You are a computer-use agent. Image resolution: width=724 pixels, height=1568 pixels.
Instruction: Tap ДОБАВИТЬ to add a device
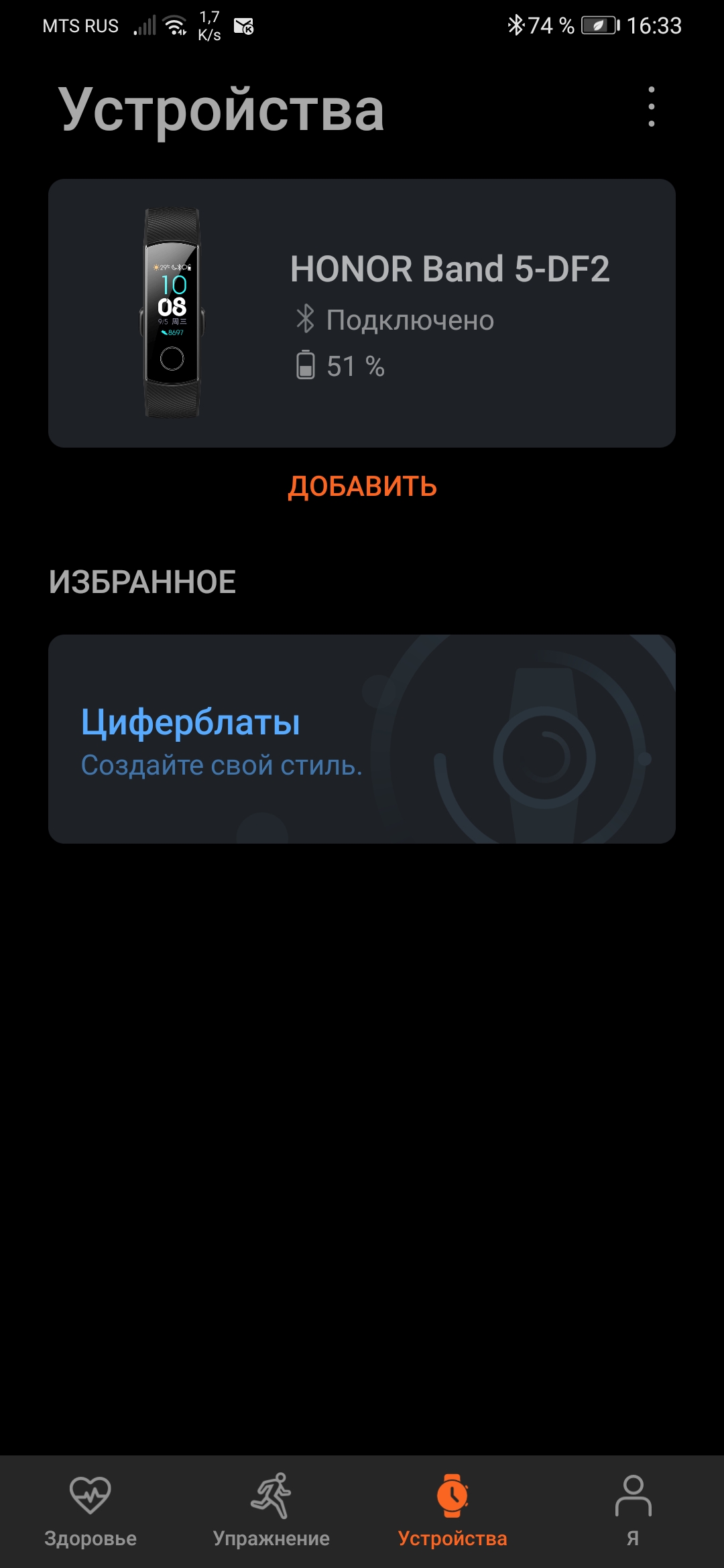tap(362, 486)
